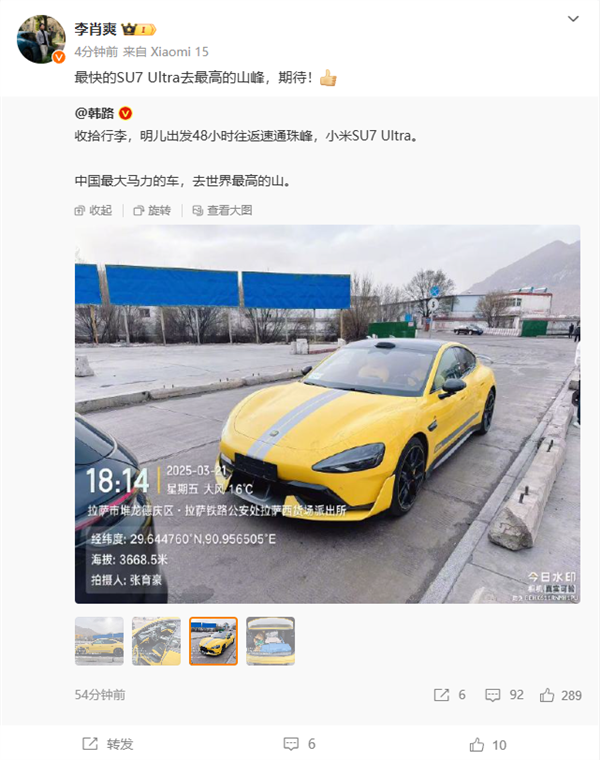Viewport: 600px width, 760px height.
Task: Rotate the photo with 旋转
Action: 152,210
